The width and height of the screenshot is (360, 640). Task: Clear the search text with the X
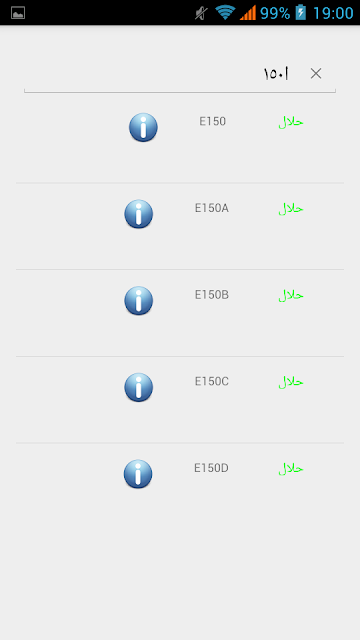tap(316, 73)
